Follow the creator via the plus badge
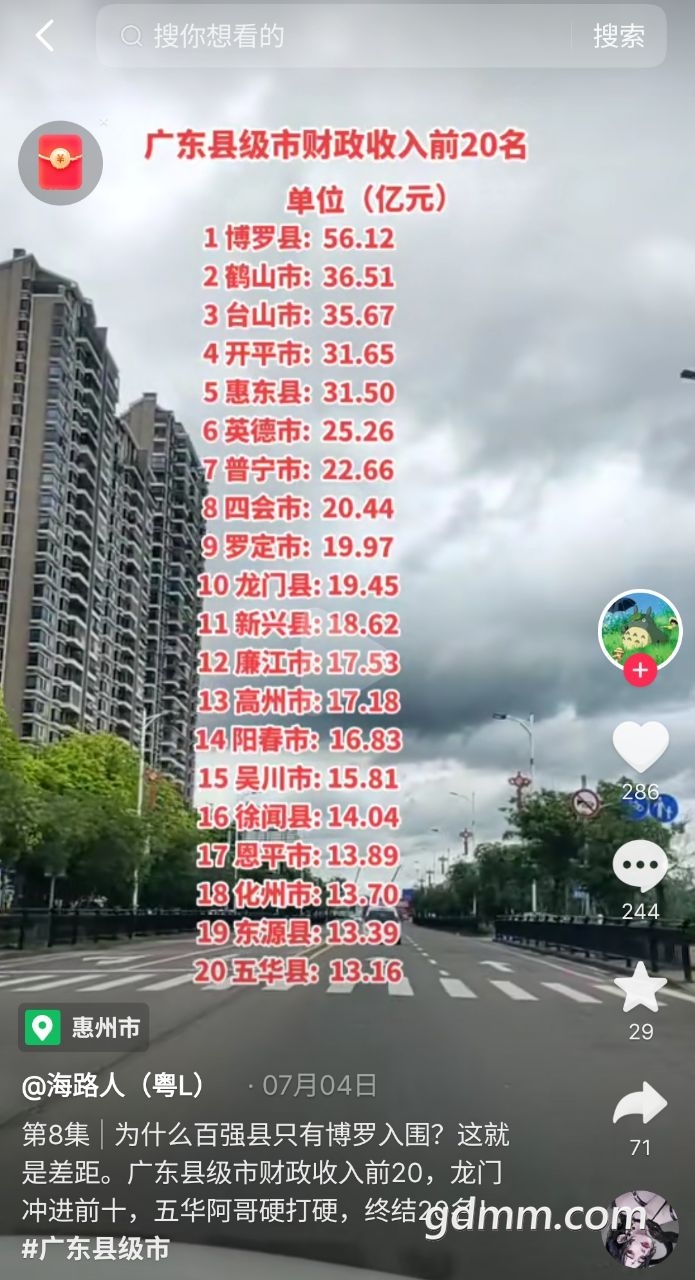This screenshot has height=1280, width=695. point(640,670)
